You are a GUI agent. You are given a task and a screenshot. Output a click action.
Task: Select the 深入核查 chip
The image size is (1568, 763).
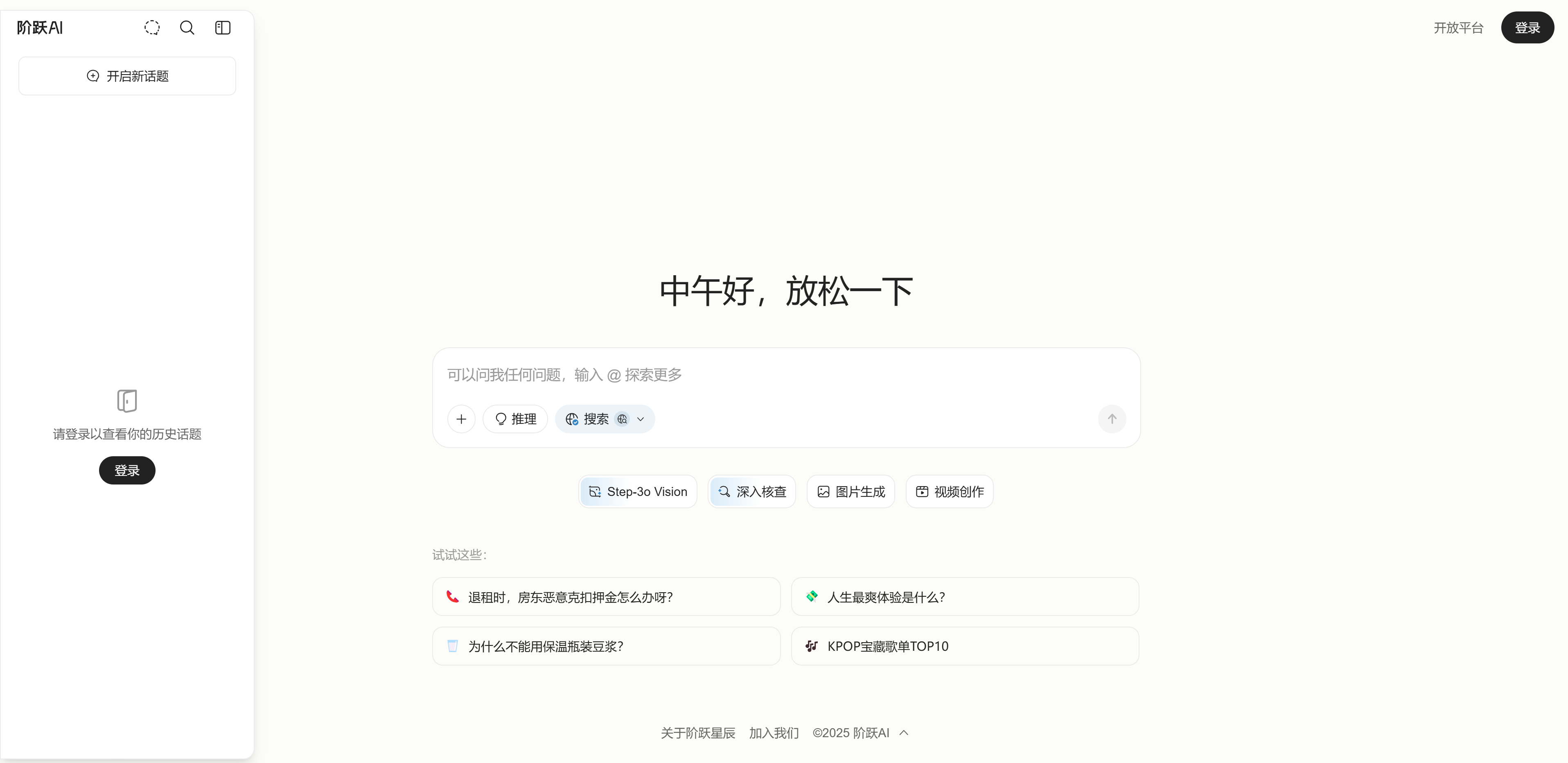(x=752, y=491)
